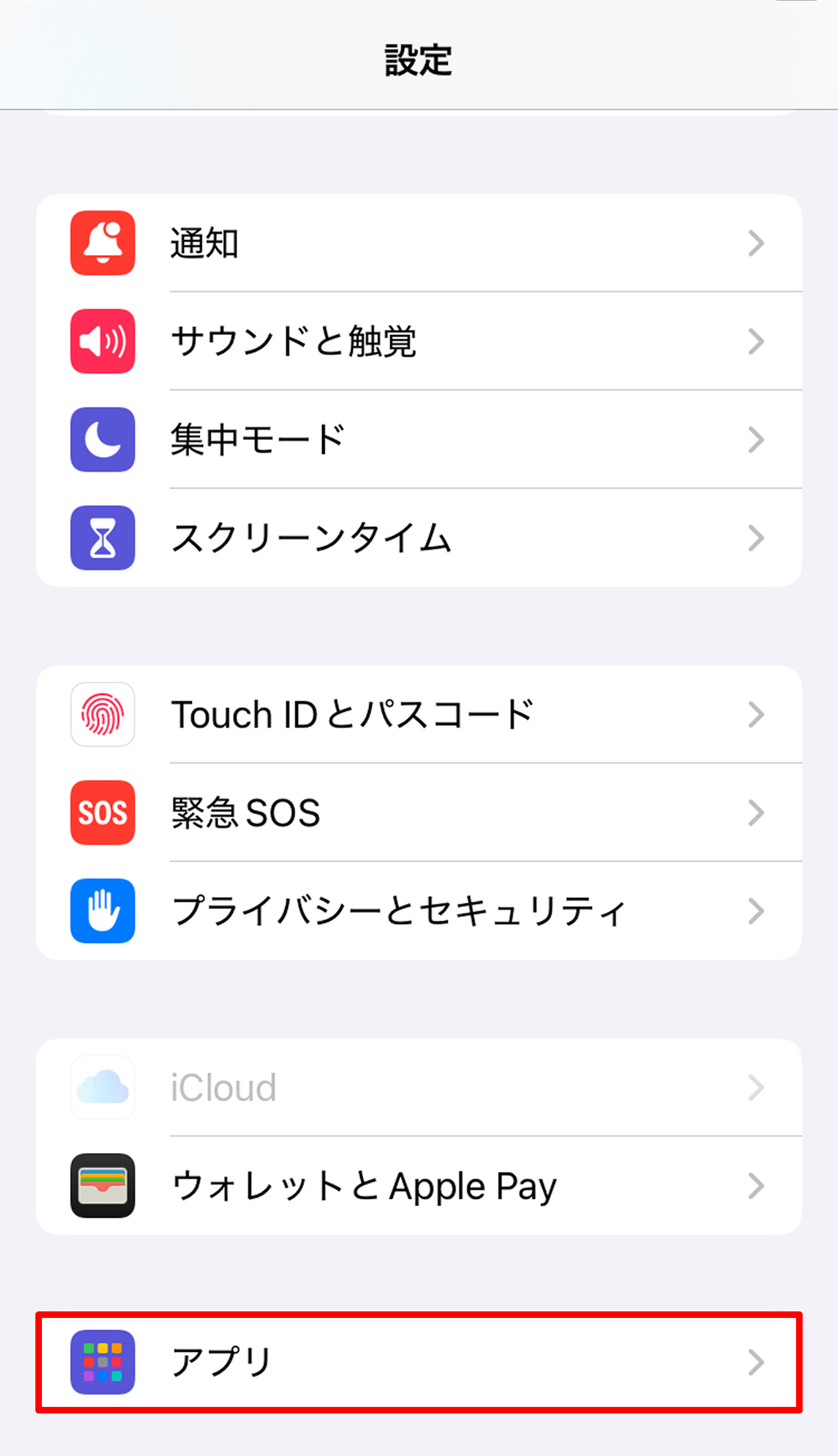Select the red SOS emergency icon
Screen dimensions: 838x1456
coord(103,813)
